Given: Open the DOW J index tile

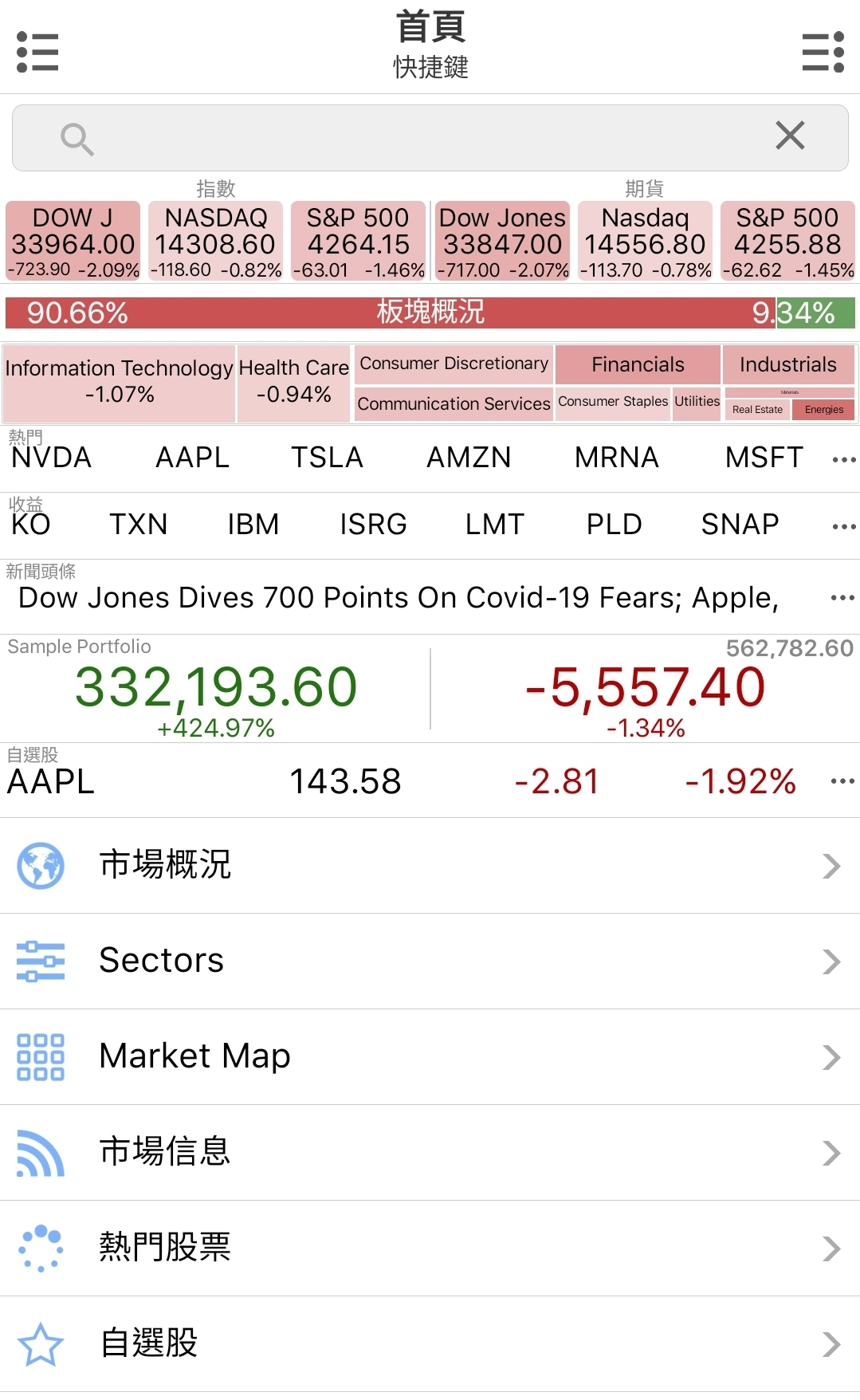Looking at the screenshot, I should click(73, 242).
